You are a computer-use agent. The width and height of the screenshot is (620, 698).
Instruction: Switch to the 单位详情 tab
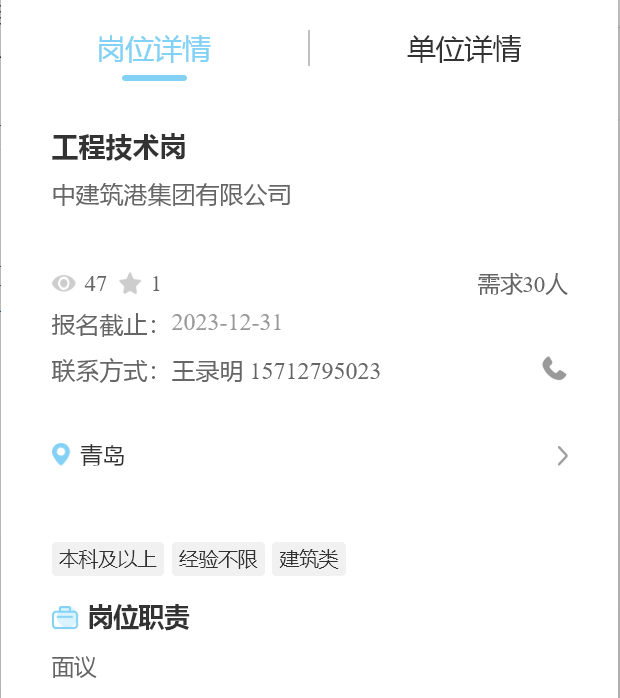tap(463, 49)
